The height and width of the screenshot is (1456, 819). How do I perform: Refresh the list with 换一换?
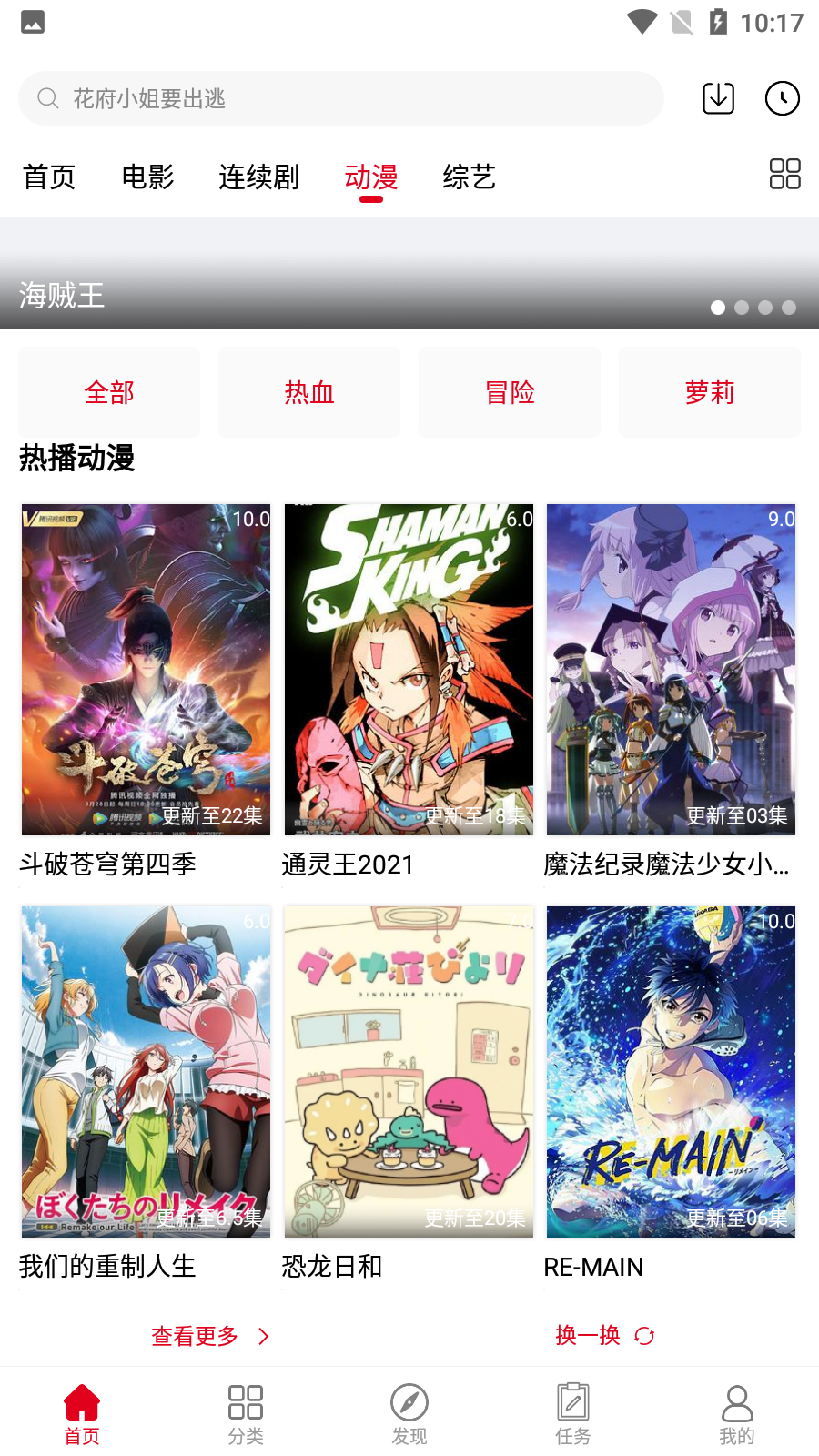(604, 1335)
